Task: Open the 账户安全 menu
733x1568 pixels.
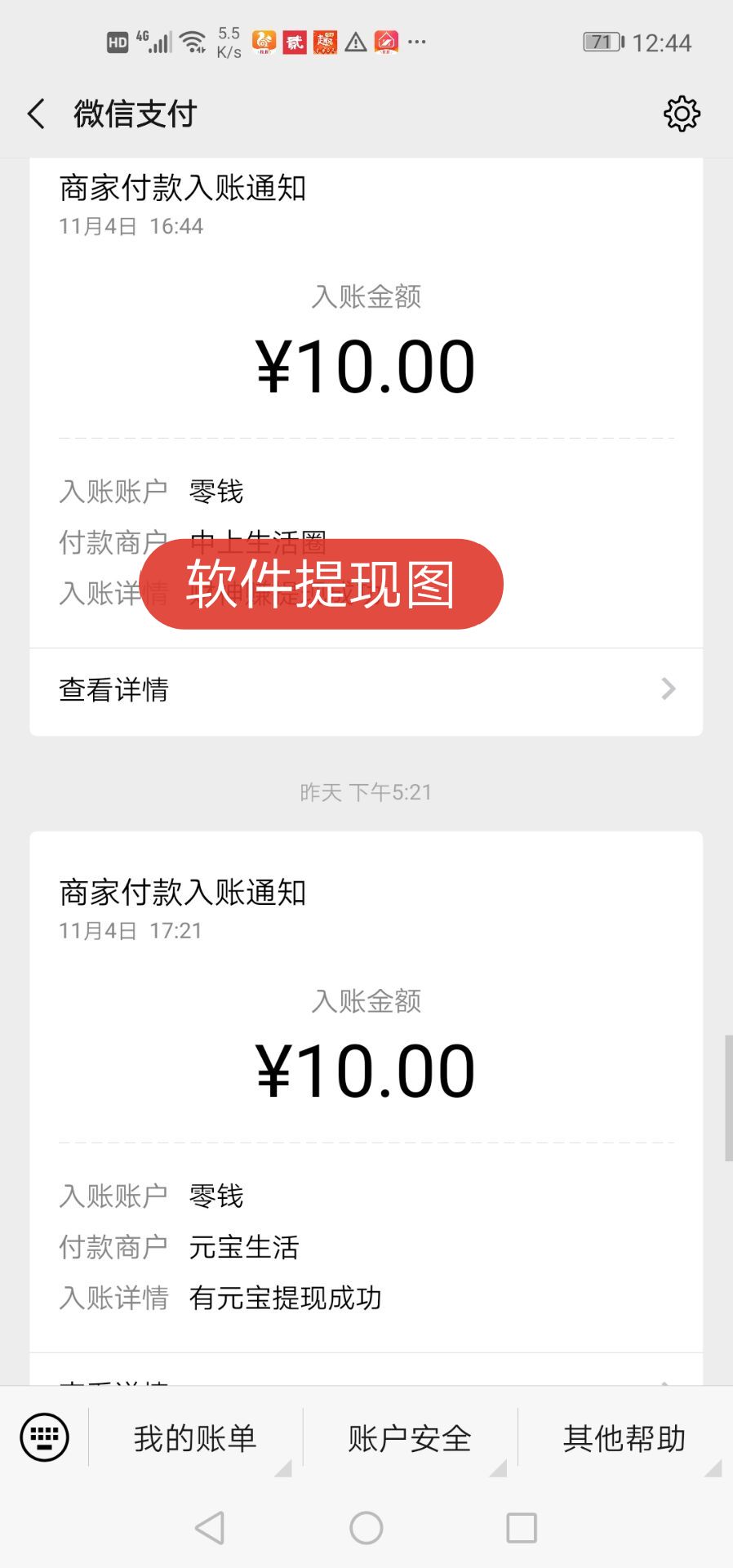Action: click(x=411, y=1438)
